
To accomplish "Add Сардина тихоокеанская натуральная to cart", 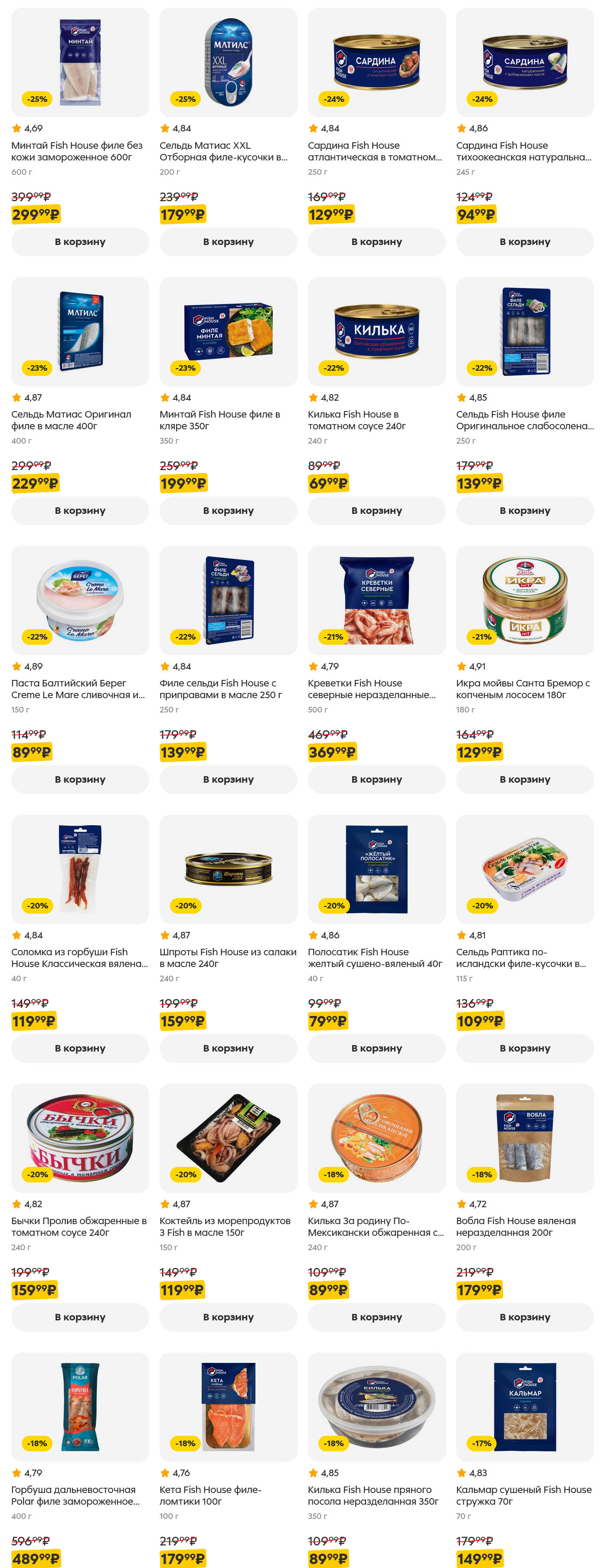I will coord(525,242).
